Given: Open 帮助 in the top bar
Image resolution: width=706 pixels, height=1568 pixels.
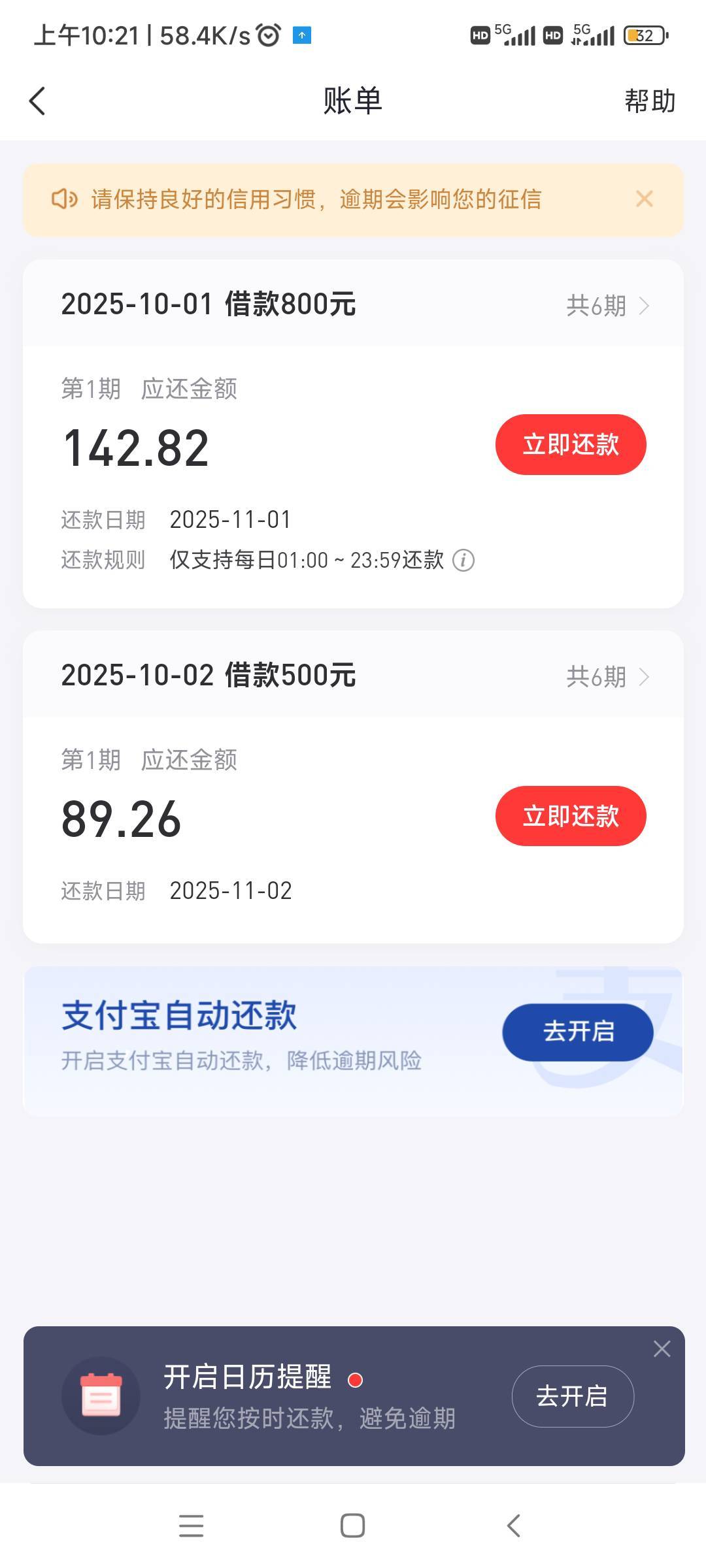Looking at the screenshot, I should point(649,101).
